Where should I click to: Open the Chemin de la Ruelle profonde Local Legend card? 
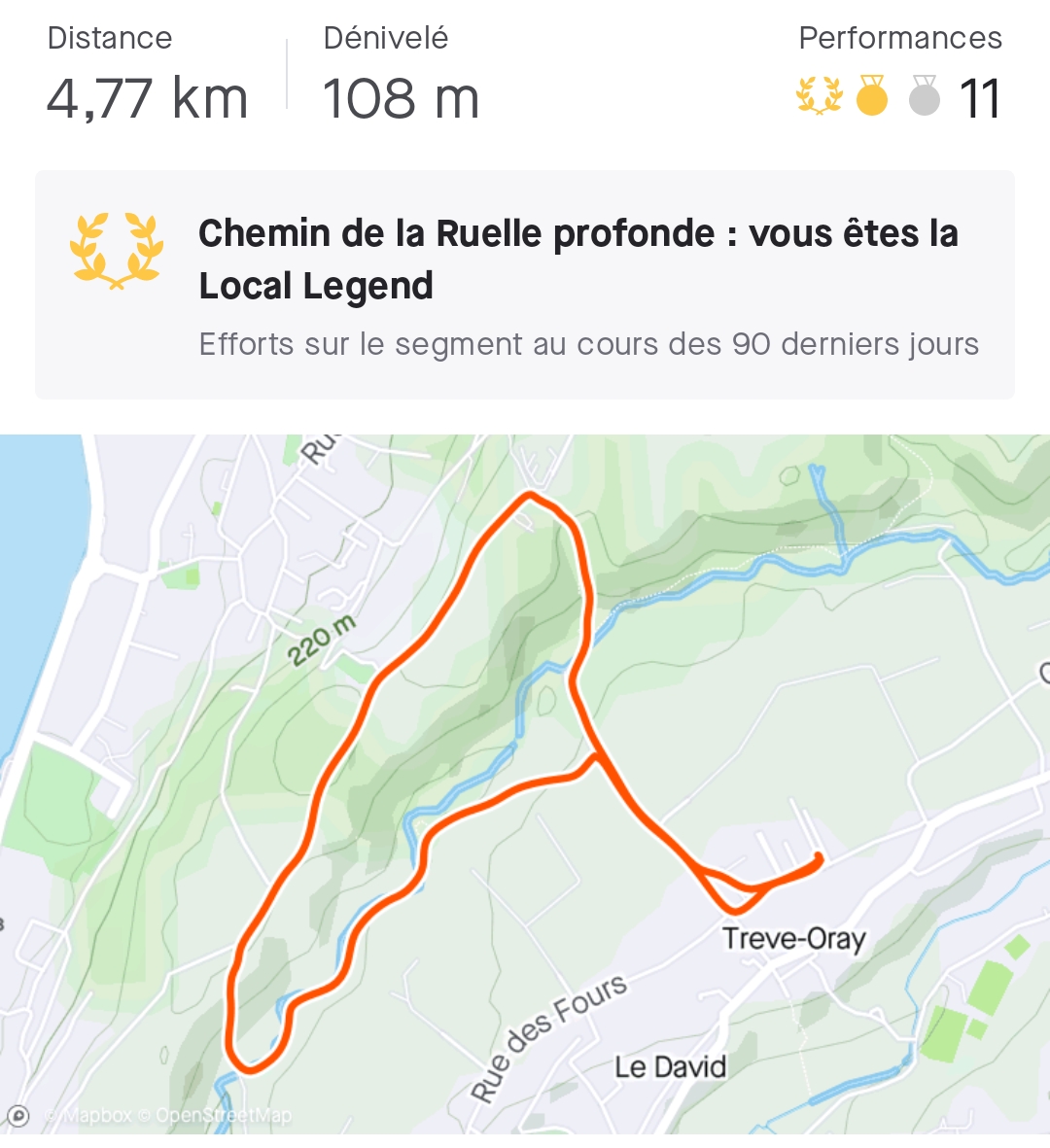[x=525, y=285]
